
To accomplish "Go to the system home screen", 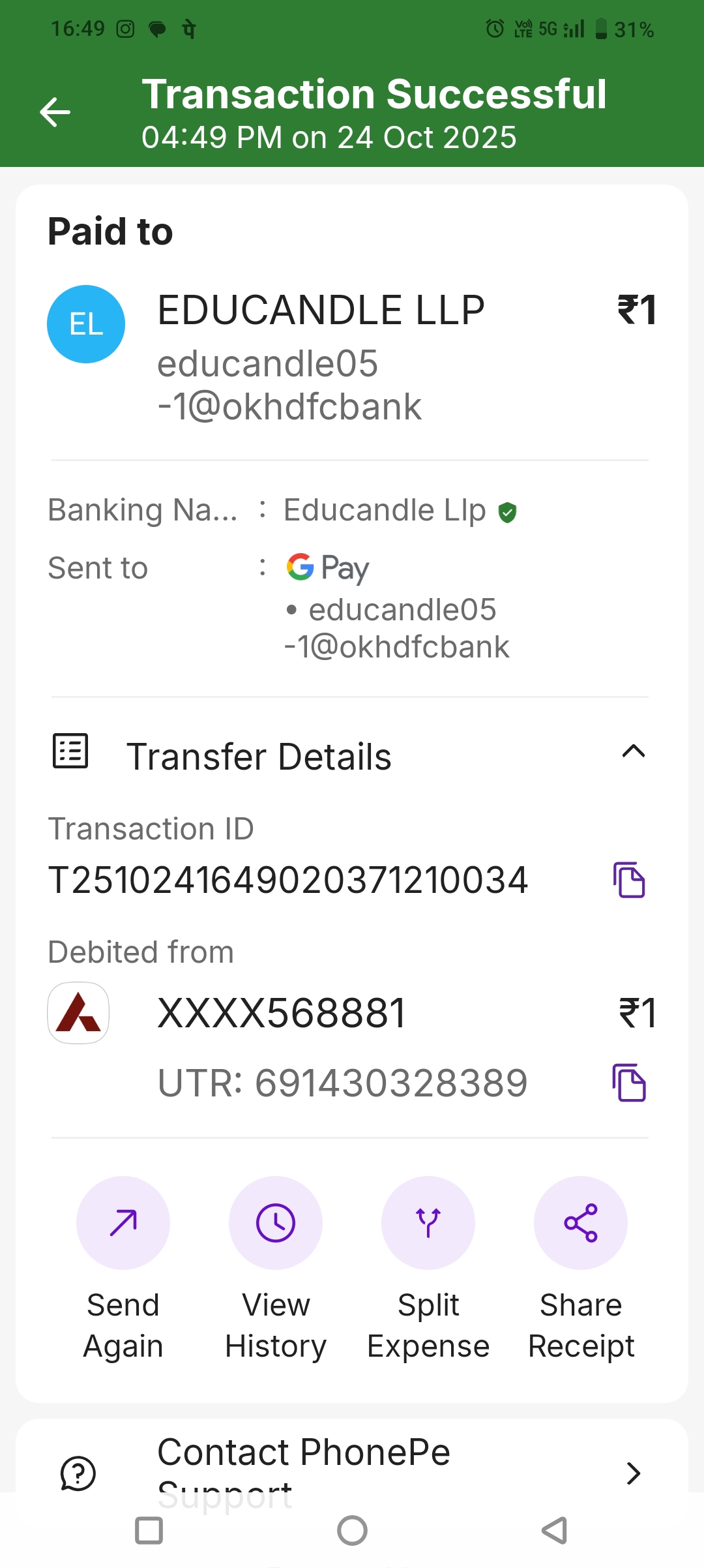I will (352, 1530).
